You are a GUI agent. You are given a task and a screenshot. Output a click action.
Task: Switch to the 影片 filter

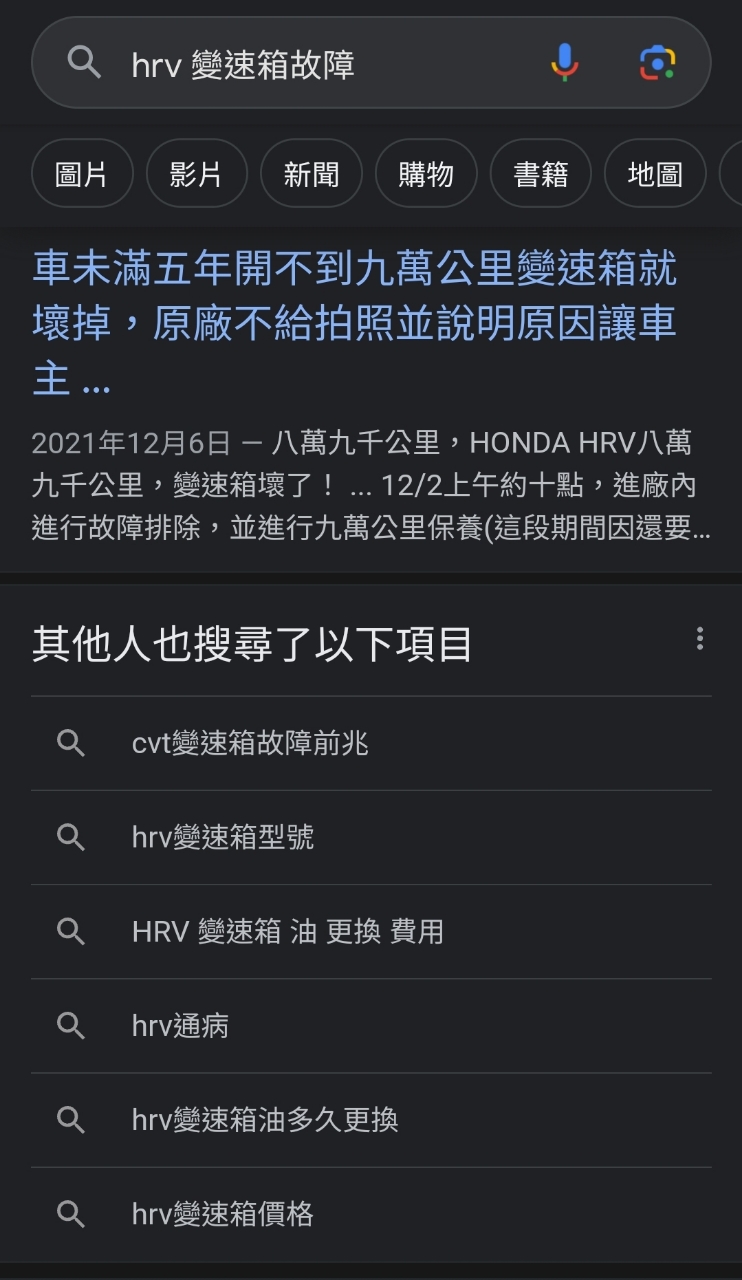click(x=196, y=174)
